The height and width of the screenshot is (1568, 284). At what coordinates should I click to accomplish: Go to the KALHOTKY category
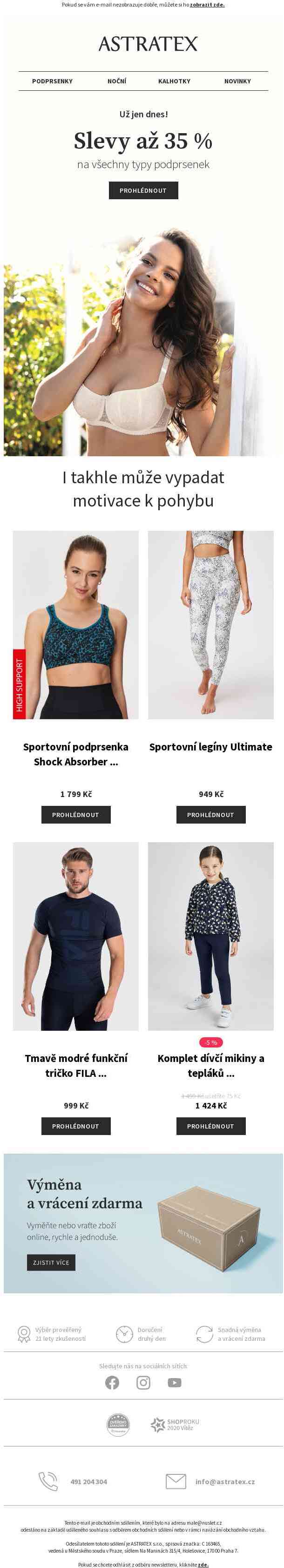(175, 81)
